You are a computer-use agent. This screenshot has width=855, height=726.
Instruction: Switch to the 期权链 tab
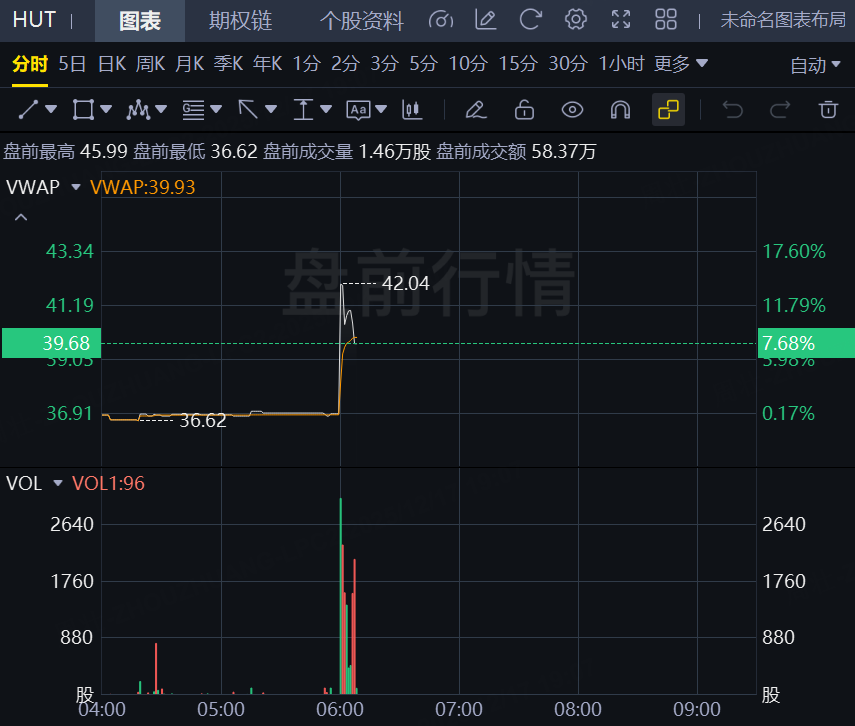point(240,20)
